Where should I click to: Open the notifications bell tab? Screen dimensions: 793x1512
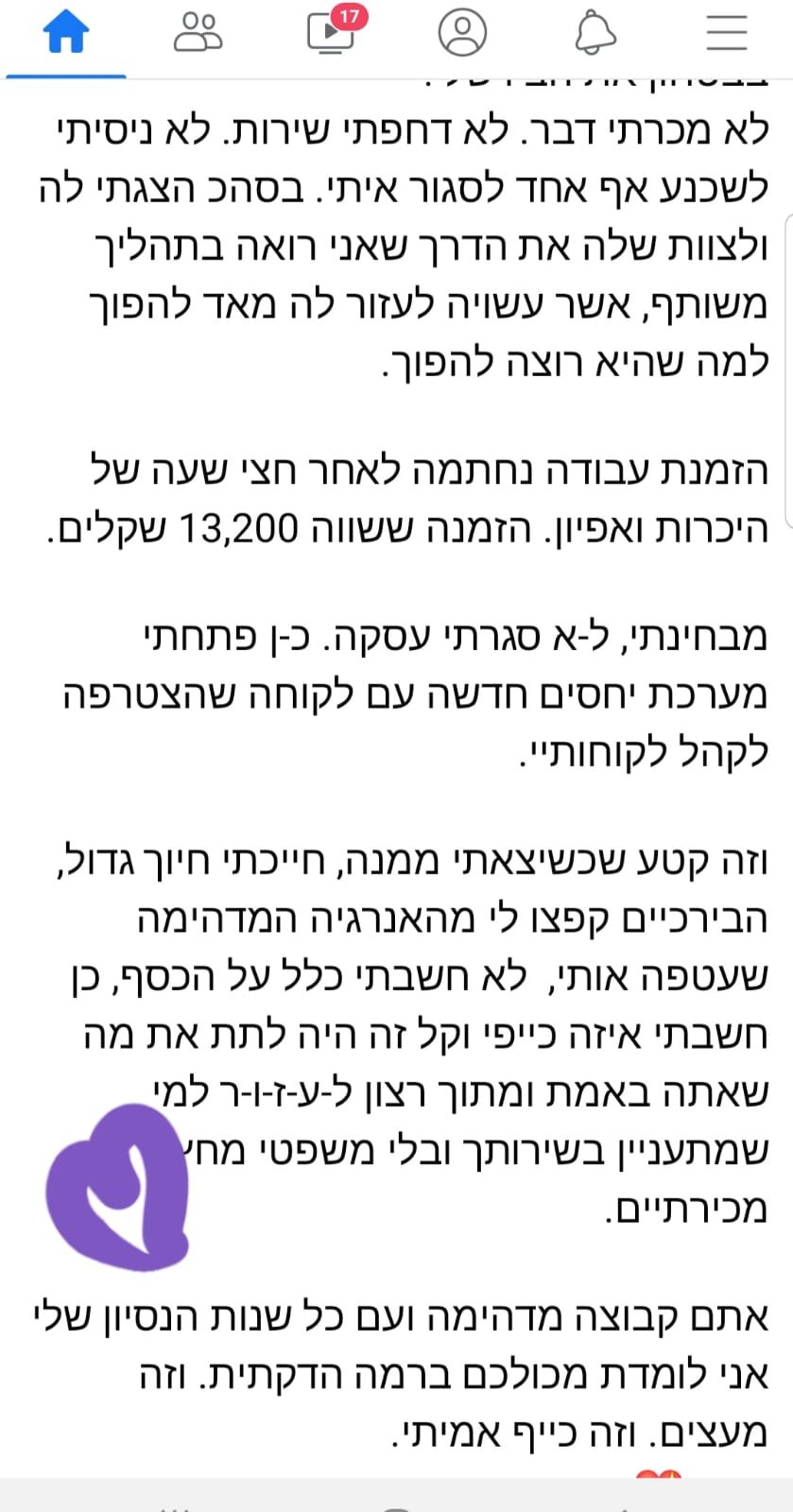595,33
